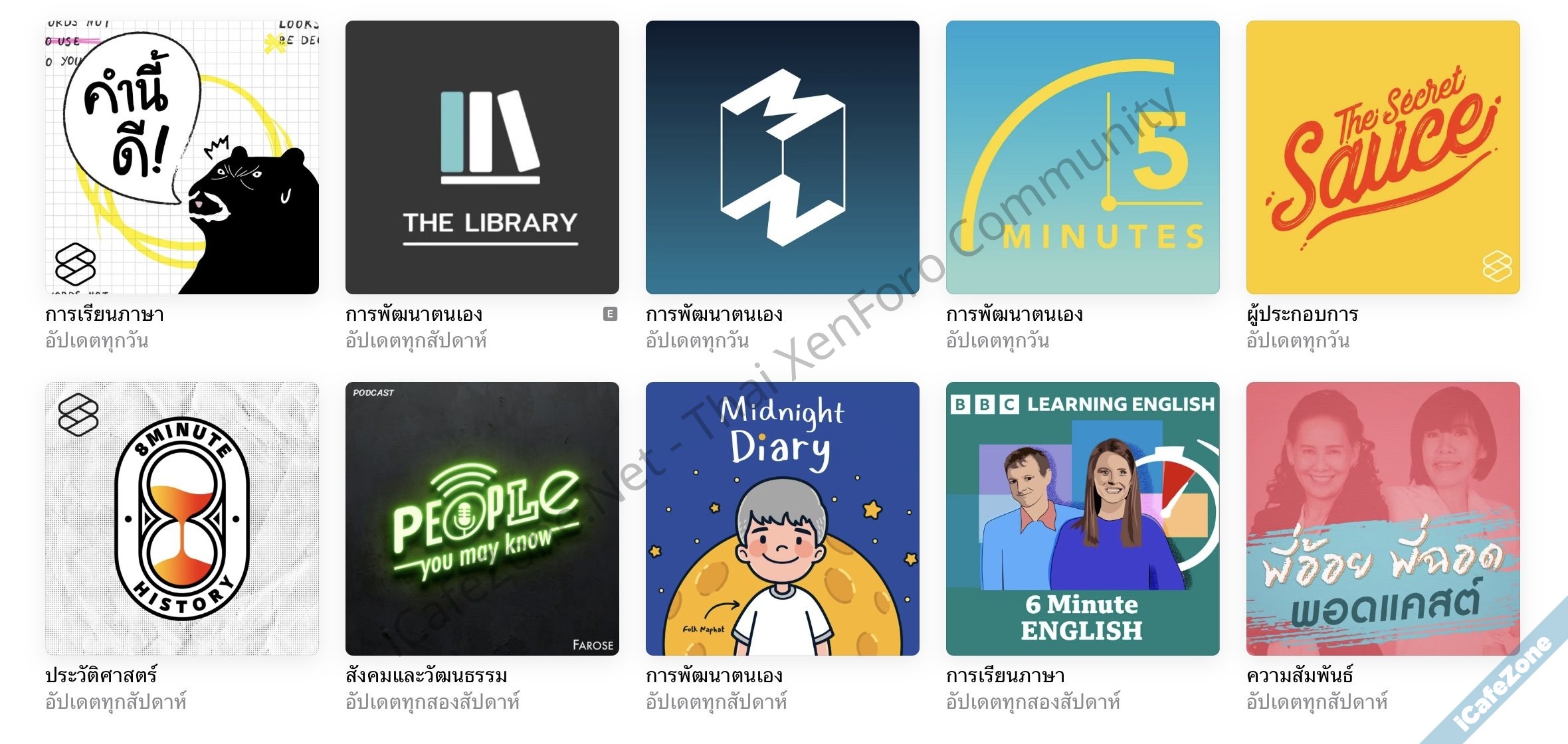Open BBC 6 Minute English podcast
The height and width of the screenshot is (744, 1568).
pos(1082,519)
